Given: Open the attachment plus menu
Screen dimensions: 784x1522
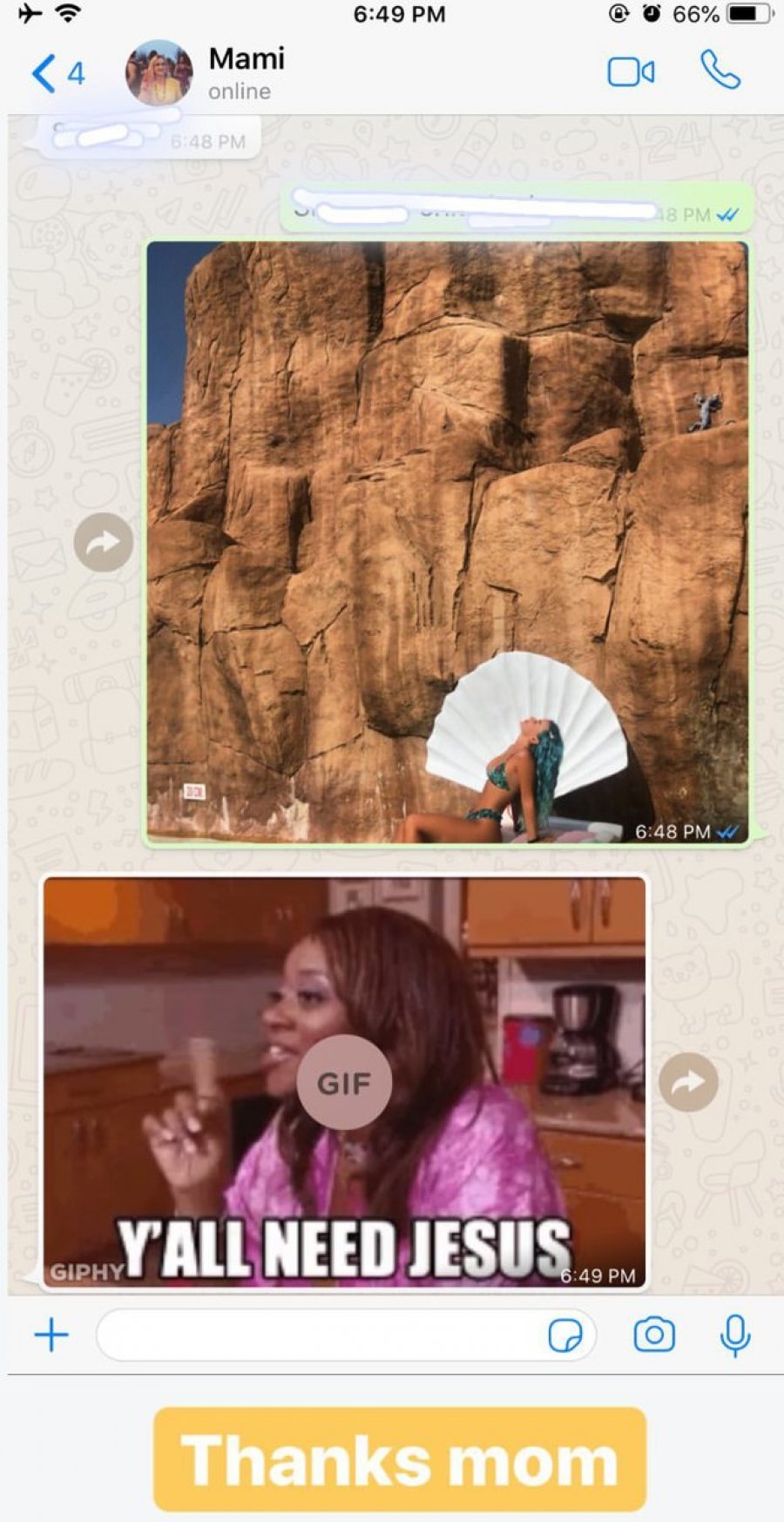Looking at the screenshot, I should point(51,1334).
